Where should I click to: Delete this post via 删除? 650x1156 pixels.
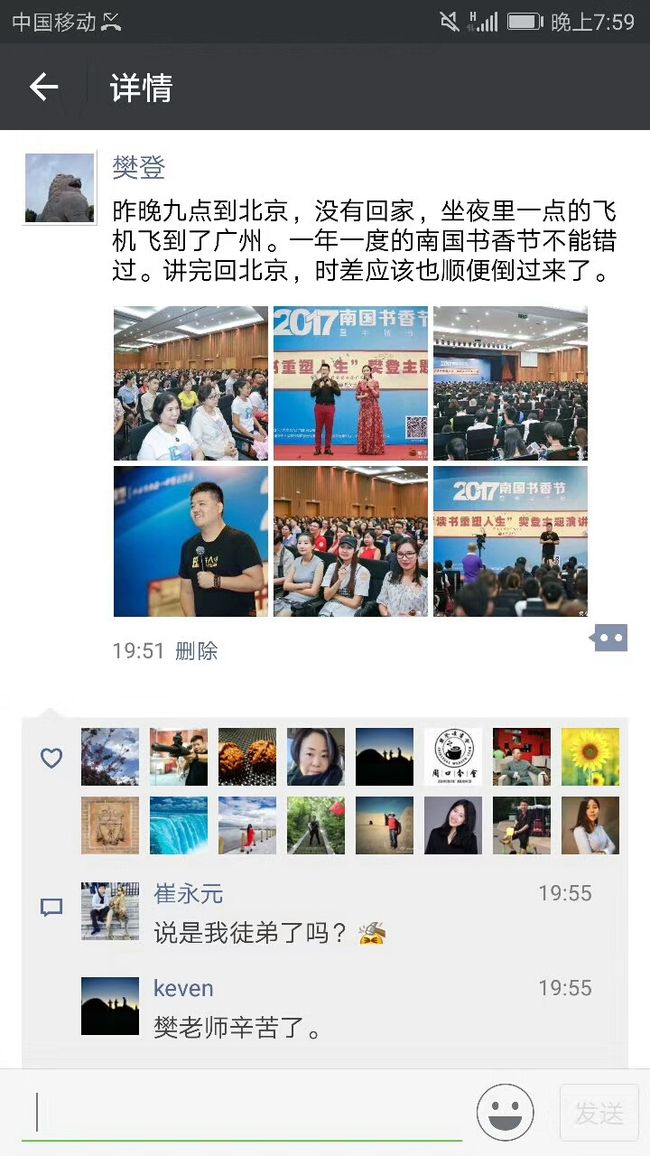(197, 651)
